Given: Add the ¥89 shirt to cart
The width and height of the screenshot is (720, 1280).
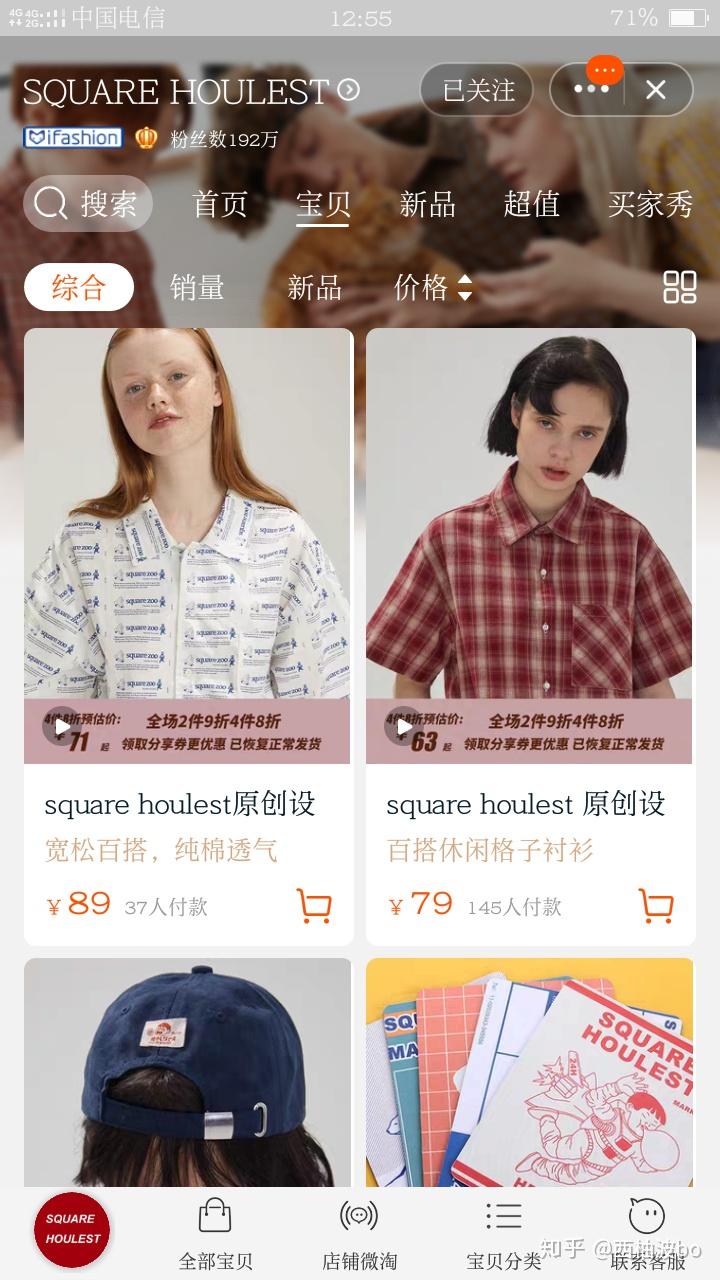Looking at the screenshot, I should click(314, 906).
